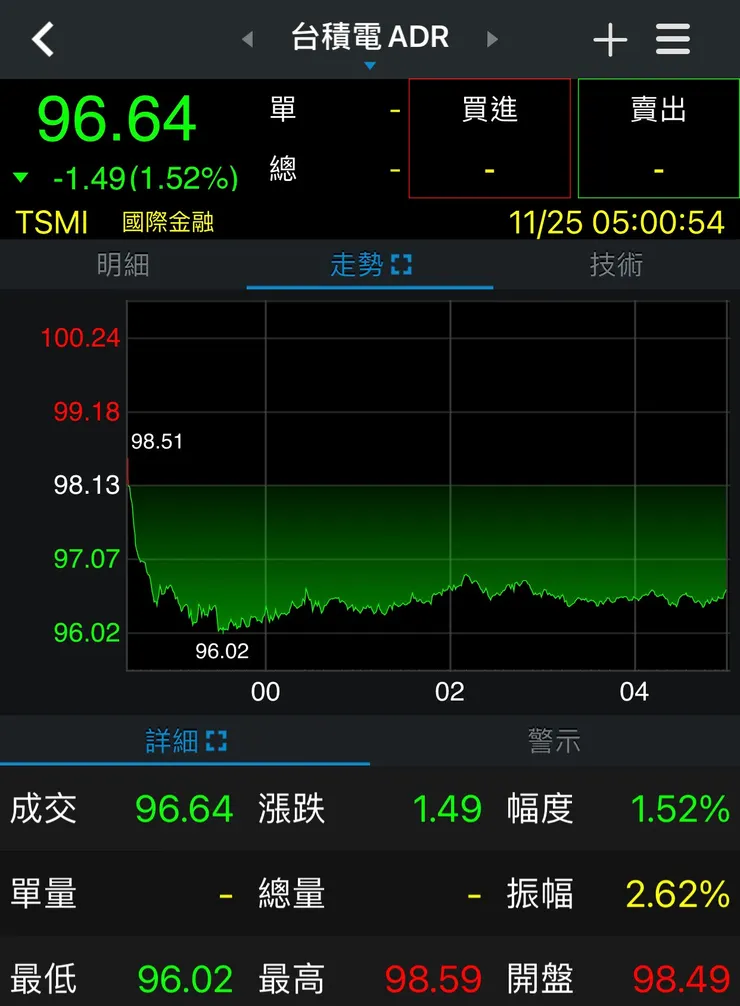Tap the back arrow in the top-left
Viewport: 740px width, 1006px height.
point(42,38)
